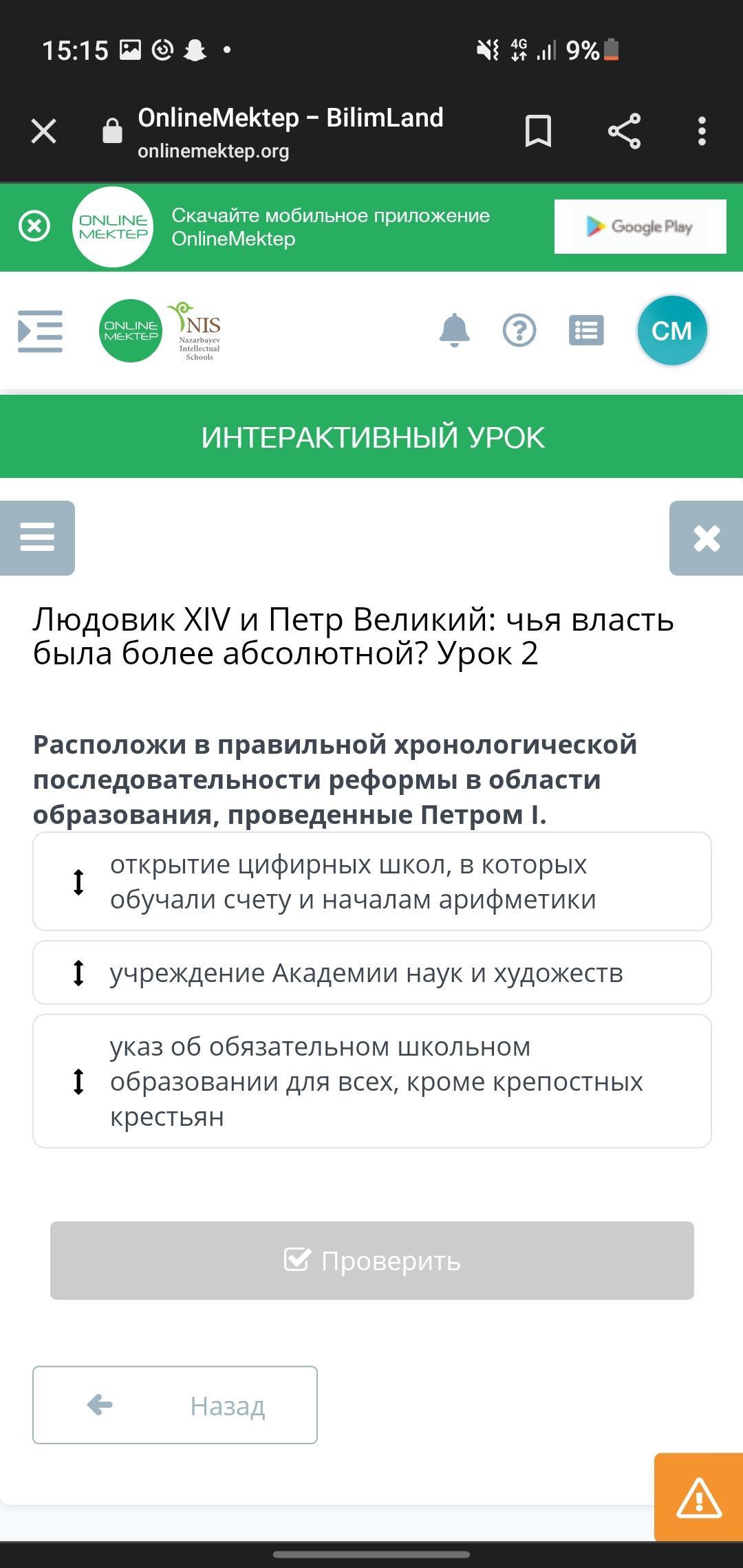The image size is (743, 1568).
Task: Close the browser custom tab
Action: (x=44, y=131)
